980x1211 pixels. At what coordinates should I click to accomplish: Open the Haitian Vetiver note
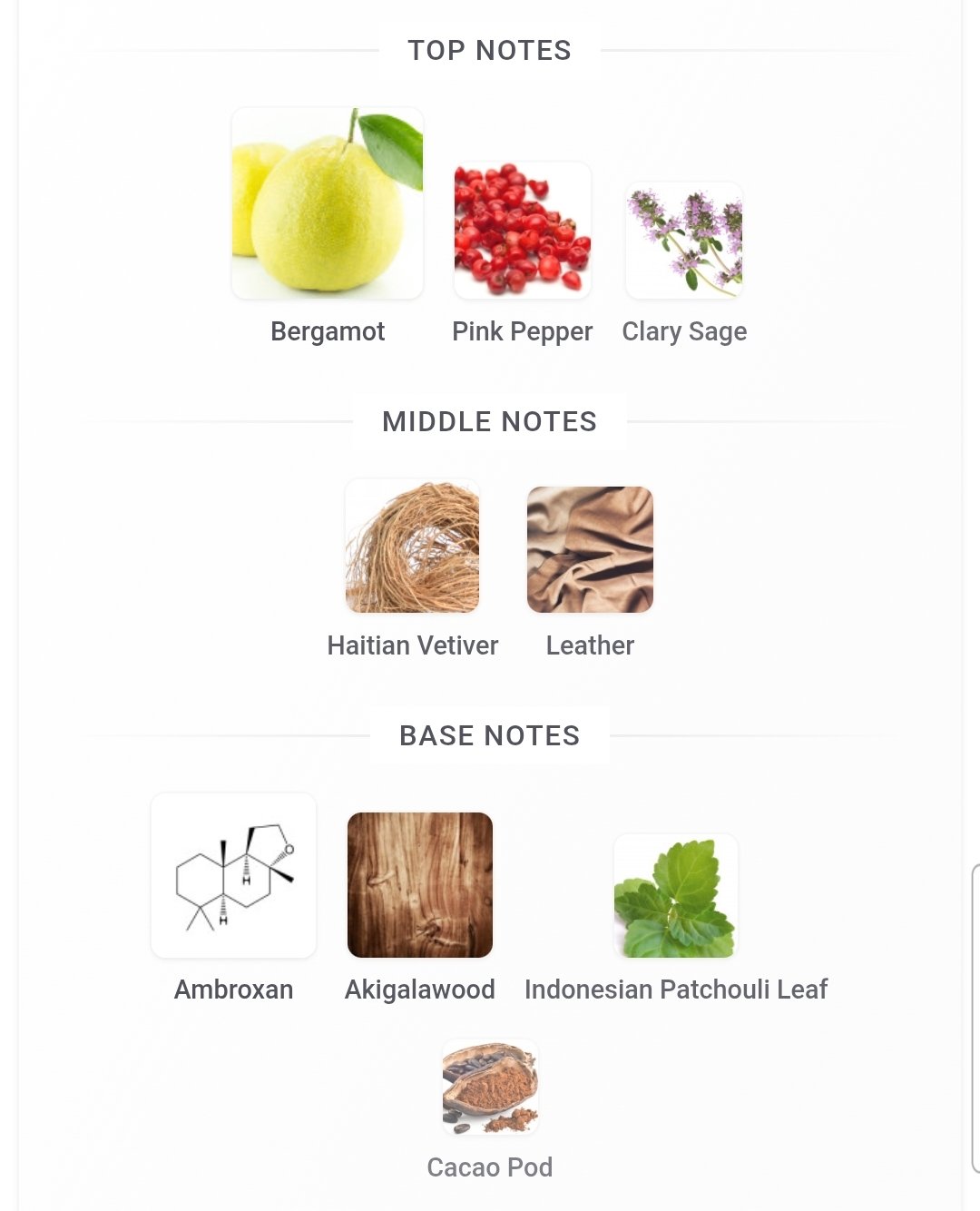click(x=412, y=546)
